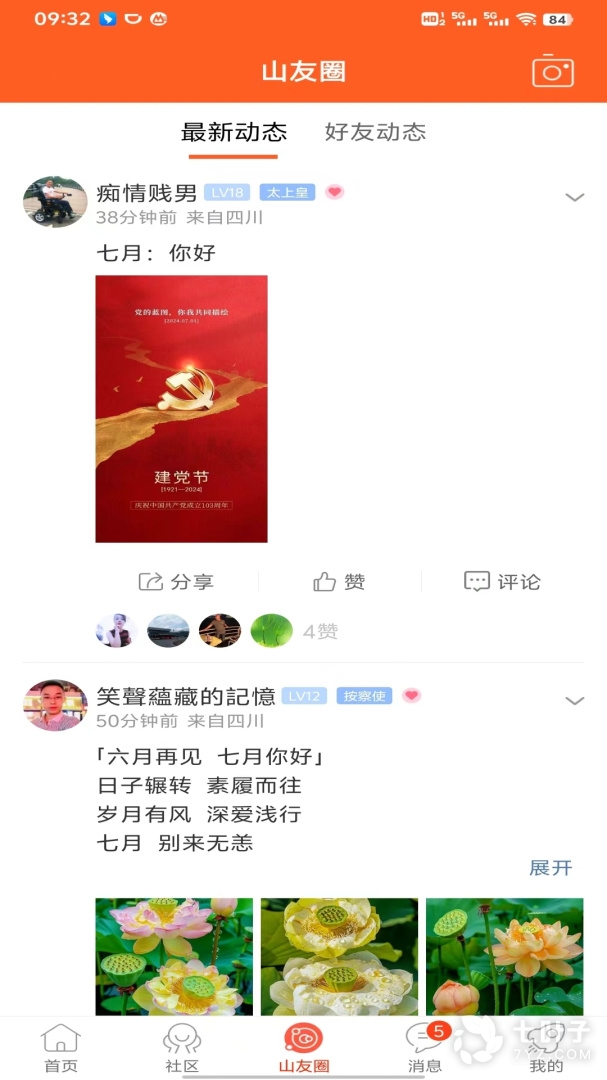Open 痴情贱男's profile avatar
Image resolution: width=607 pixels, height=1080 pixels.
click(x=55, y=201)
